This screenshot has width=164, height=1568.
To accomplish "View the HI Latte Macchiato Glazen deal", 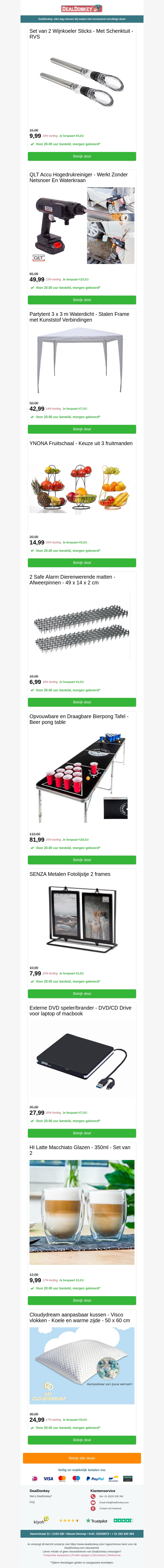I will [x=82, y=1300].
